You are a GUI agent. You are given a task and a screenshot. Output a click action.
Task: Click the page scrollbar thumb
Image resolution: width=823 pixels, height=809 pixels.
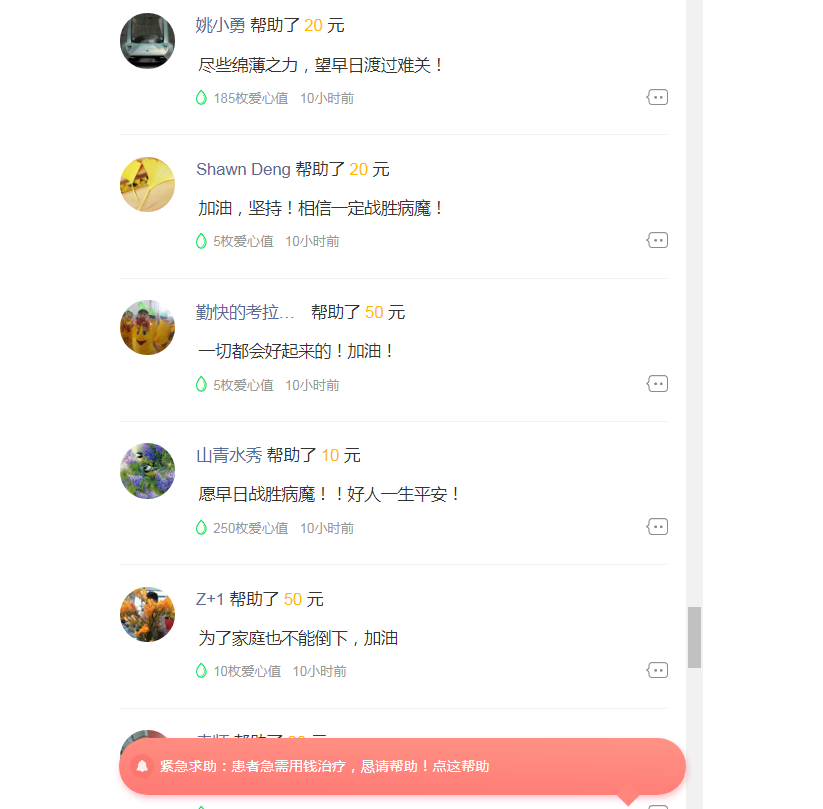[x=694, y=637]
